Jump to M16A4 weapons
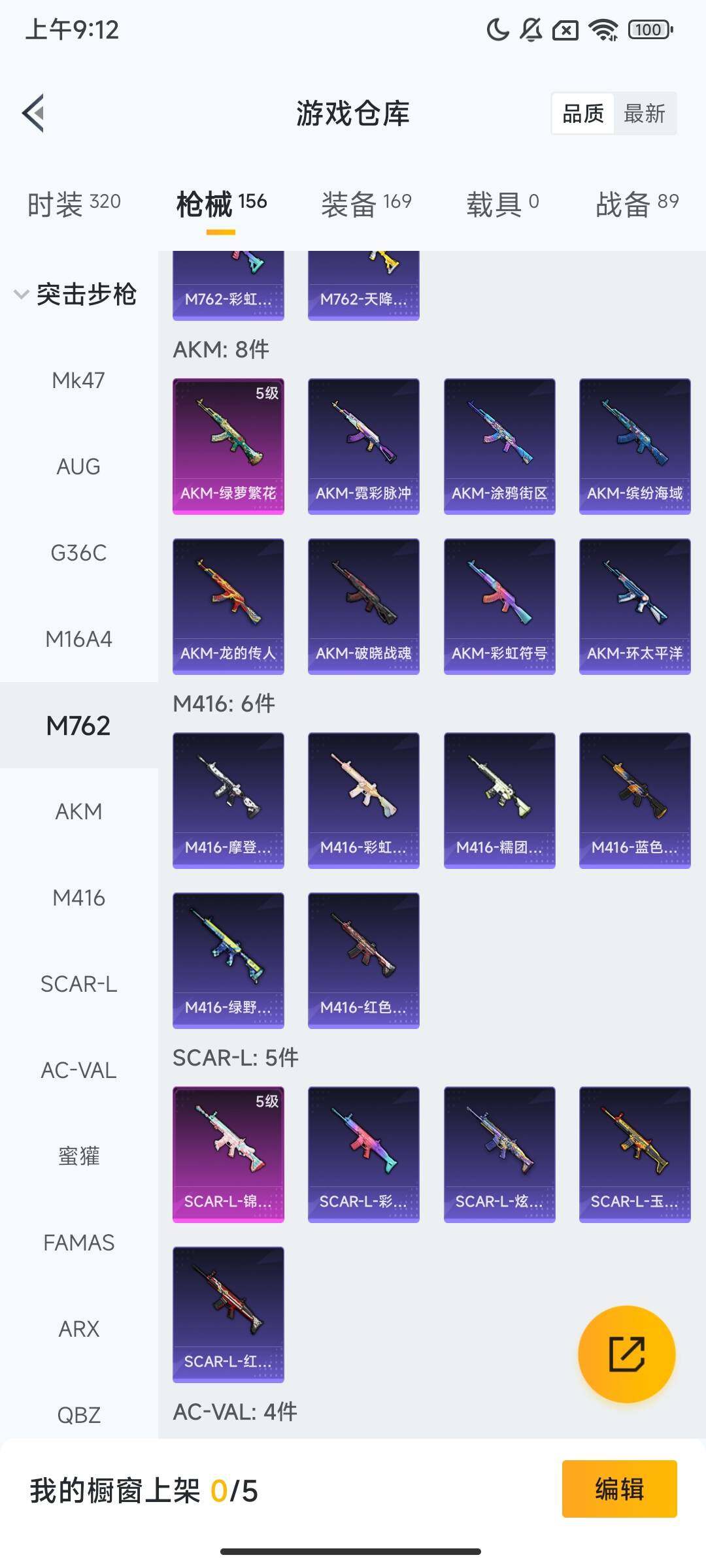 pos(78,639)
